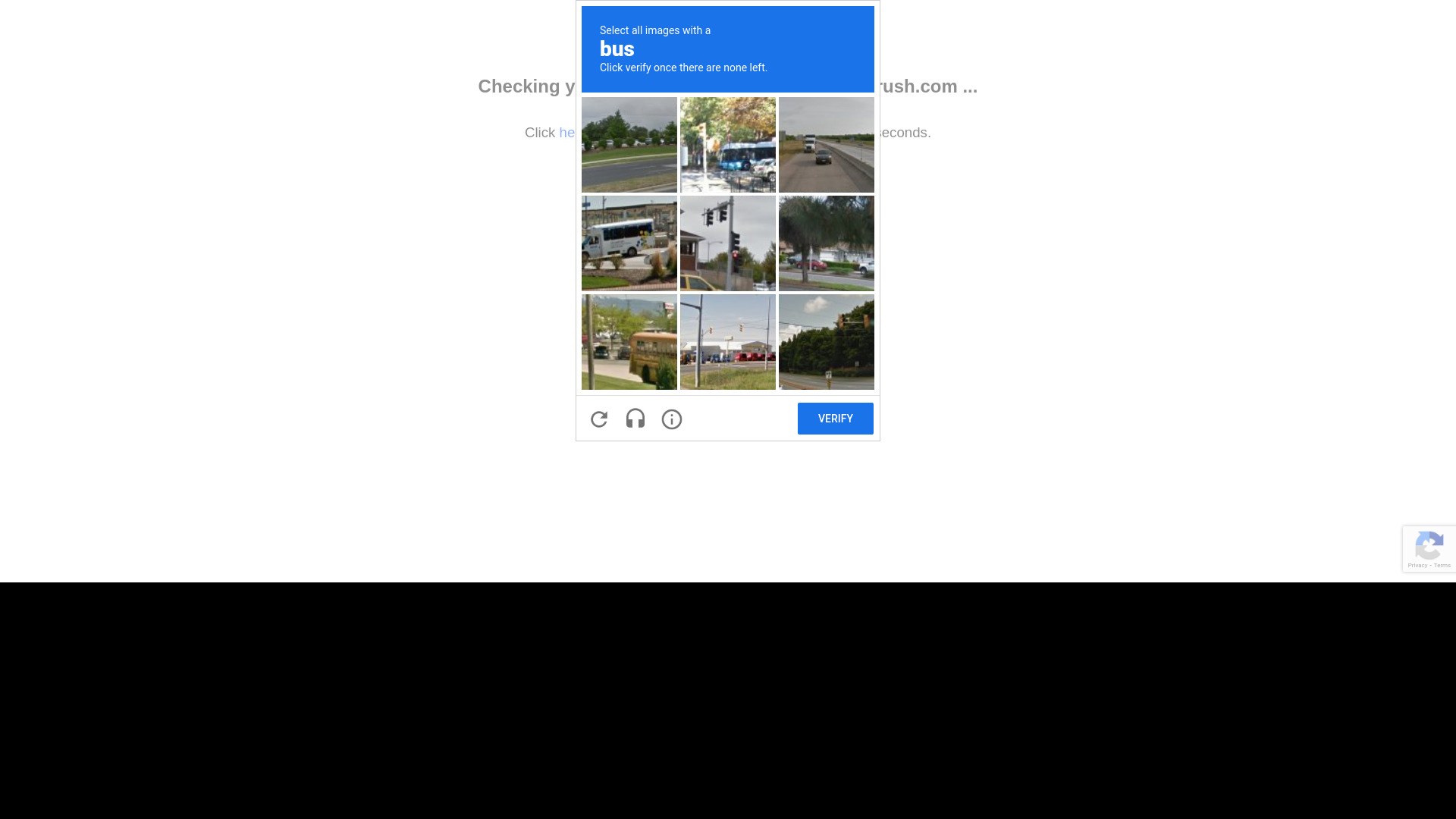1456x819 pixels.
Task: Tap the VERIFY button
Action: (x=835, y=419)
